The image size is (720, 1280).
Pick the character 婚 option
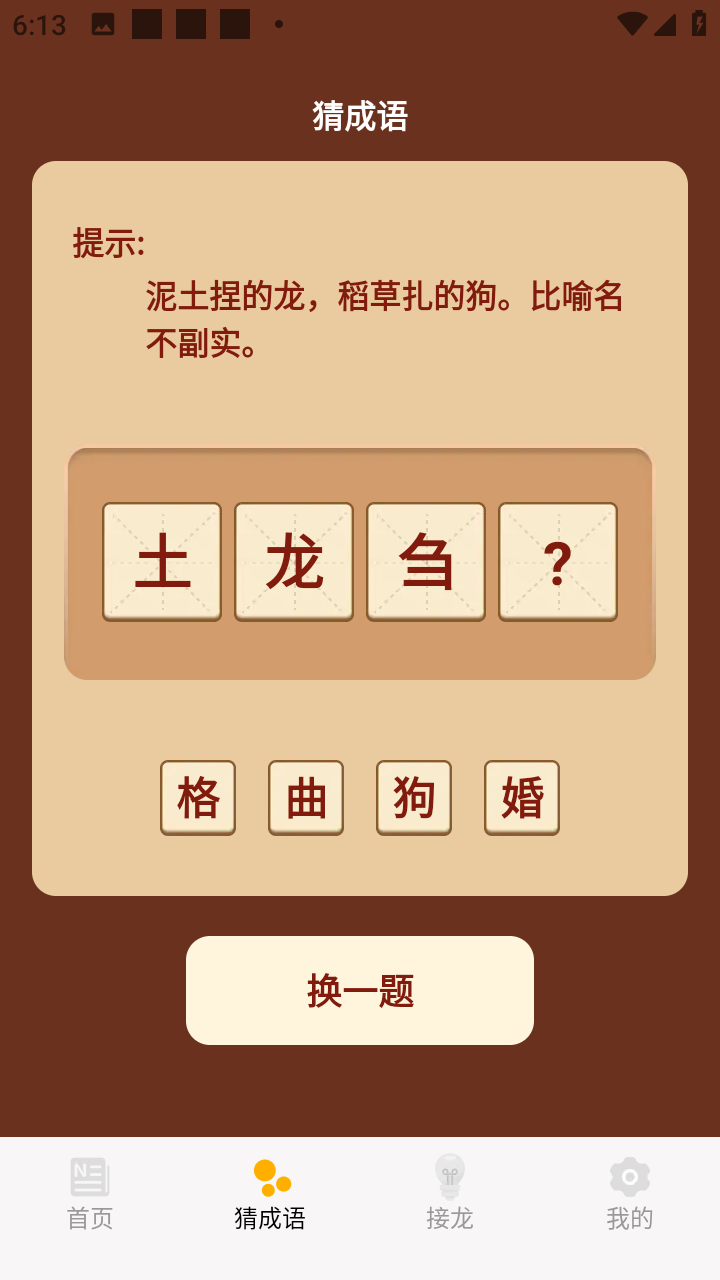522,797
